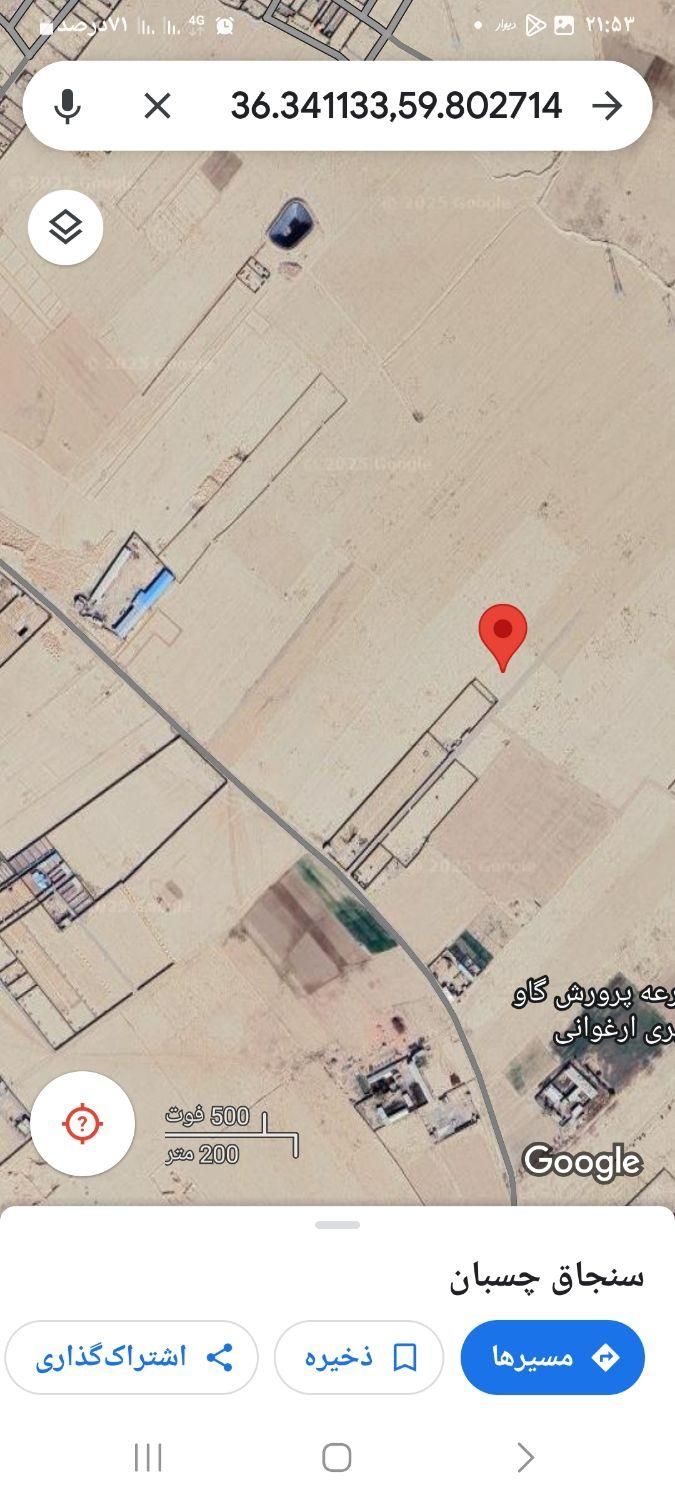This screenshot has width=675, height=1500.
Task: Expand the dropped pin sheet handle
Action: point(337,1225)
